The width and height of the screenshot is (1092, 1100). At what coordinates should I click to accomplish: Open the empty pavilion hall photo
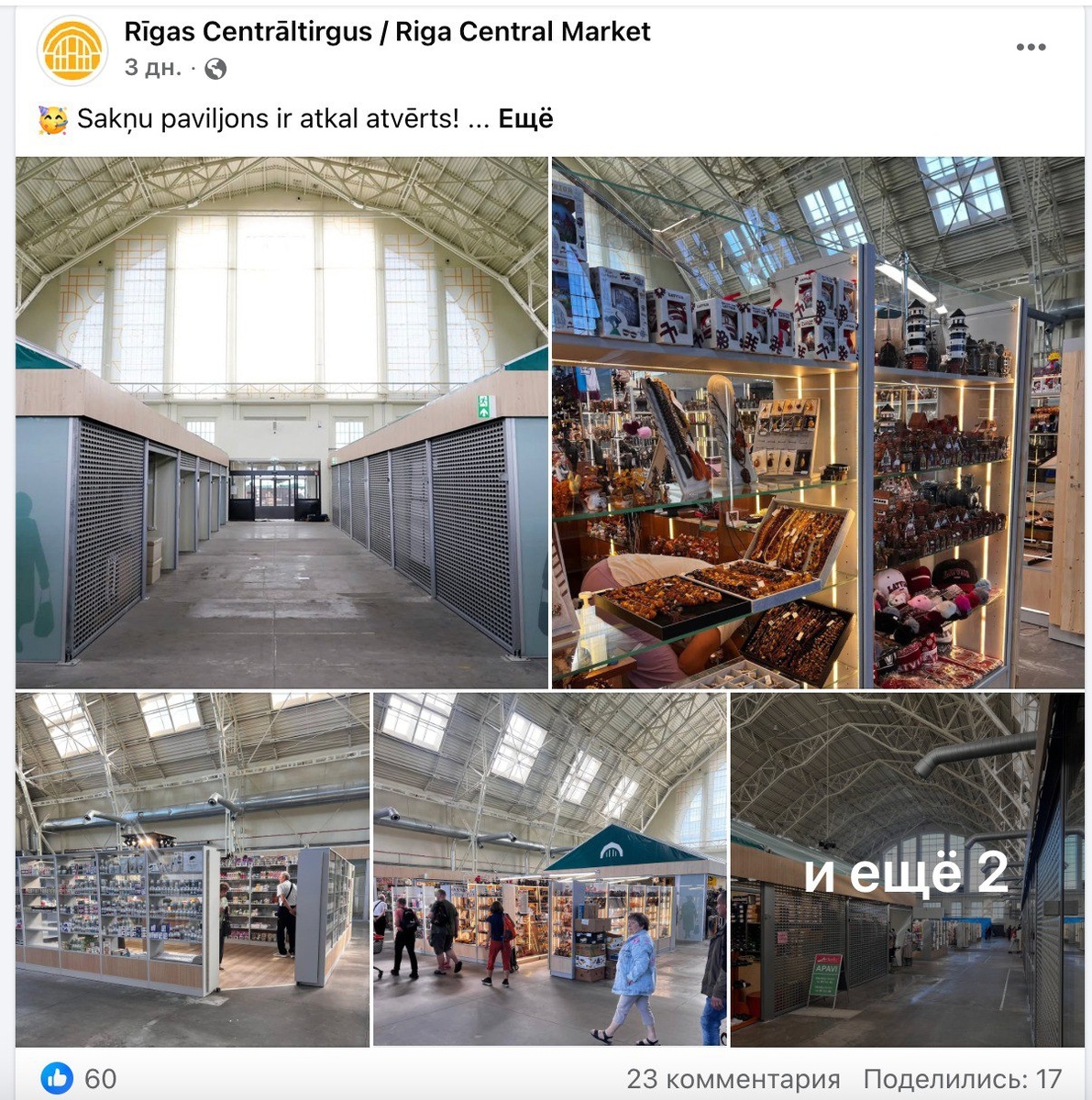pyautogui.click(x=281, y=423)
